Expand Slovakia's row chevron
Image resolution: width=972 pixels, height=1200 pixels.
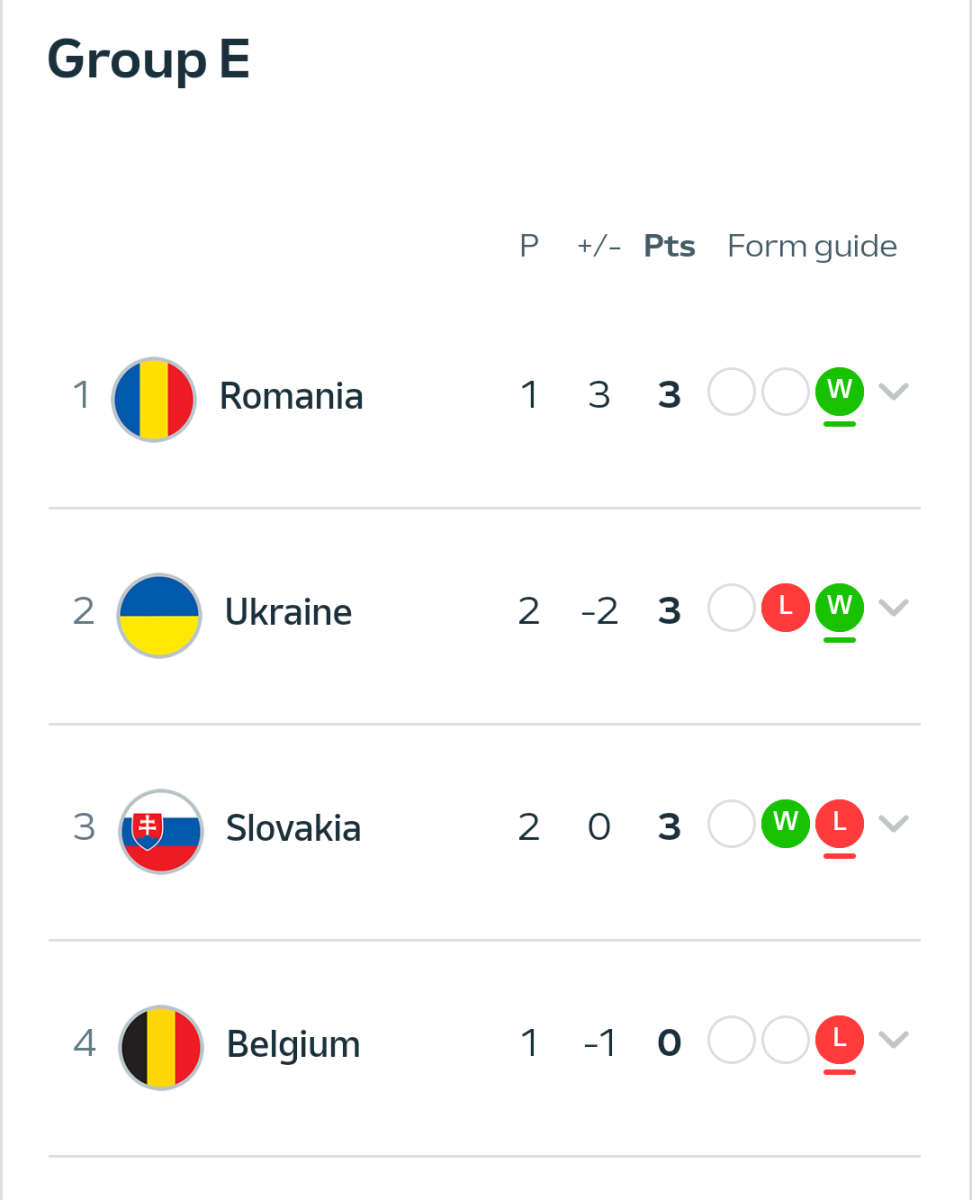tap(893, 823)
